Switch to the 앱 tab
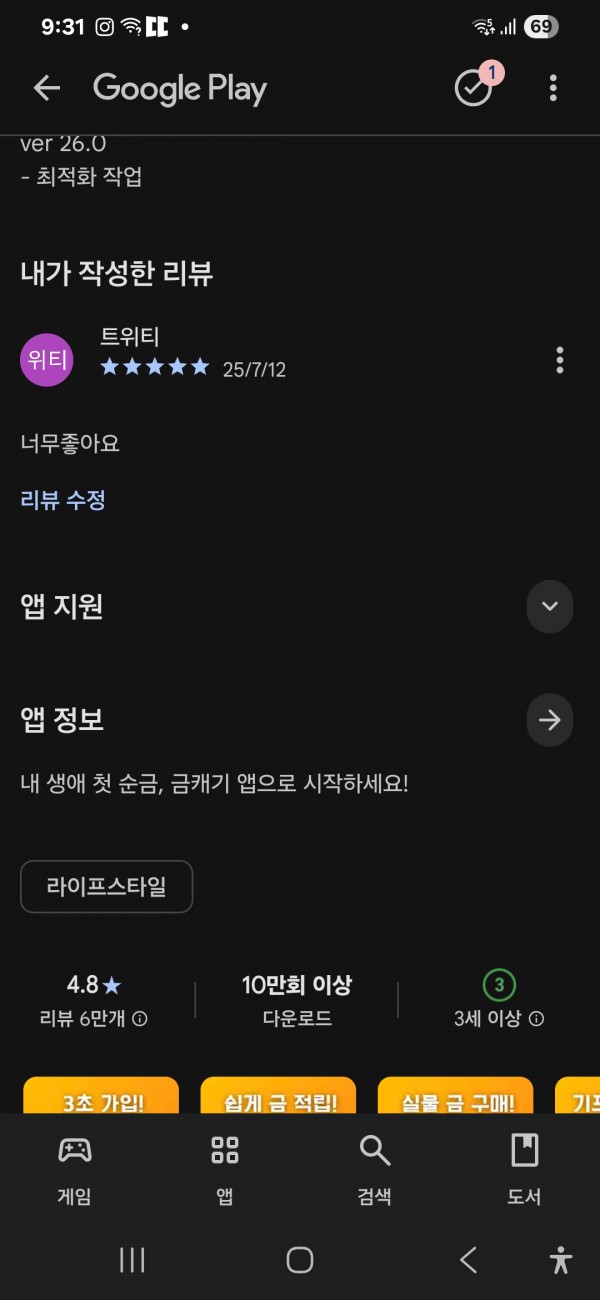This screenshot has height=1300, width=600. [225, 1168]
